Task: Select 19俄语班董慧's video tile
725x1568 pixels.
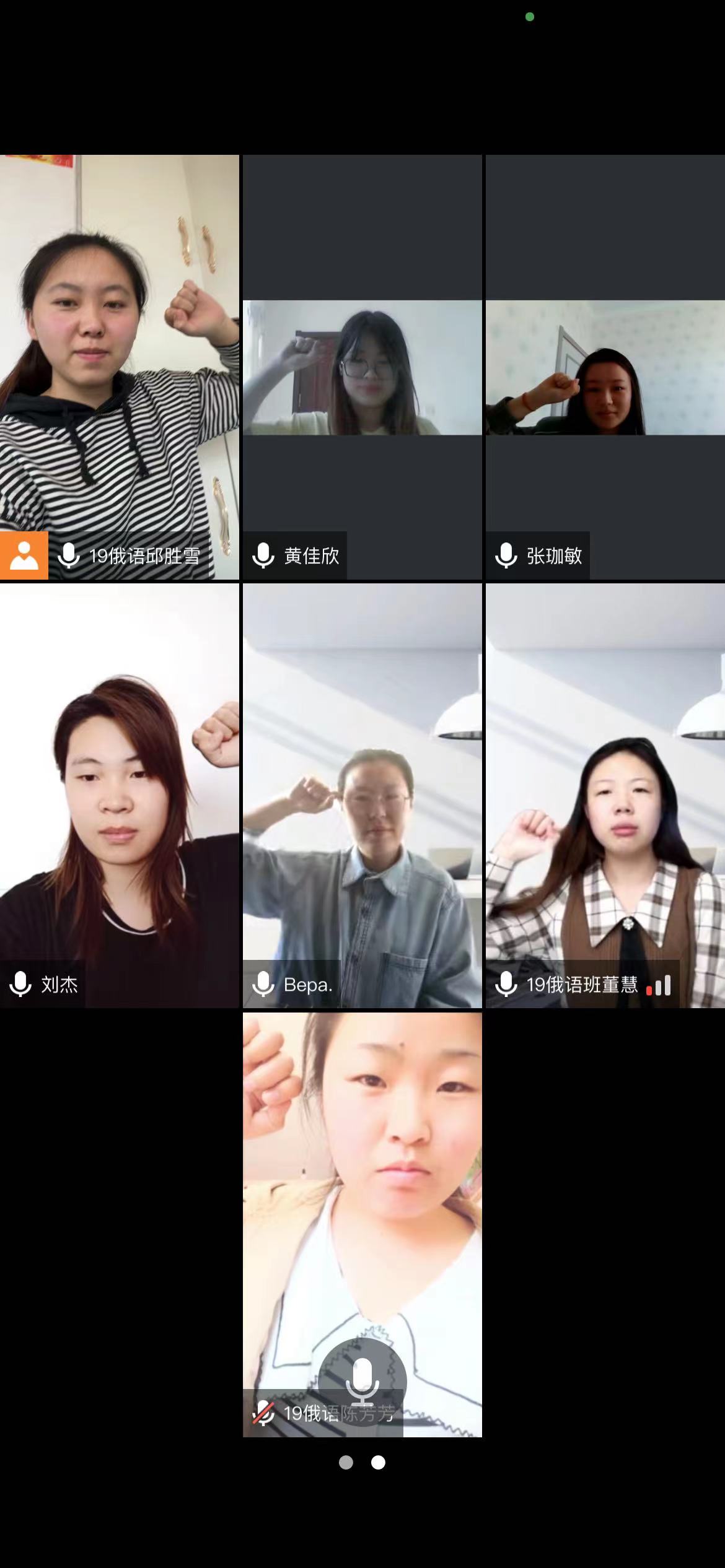Action: tap(605, 795)
